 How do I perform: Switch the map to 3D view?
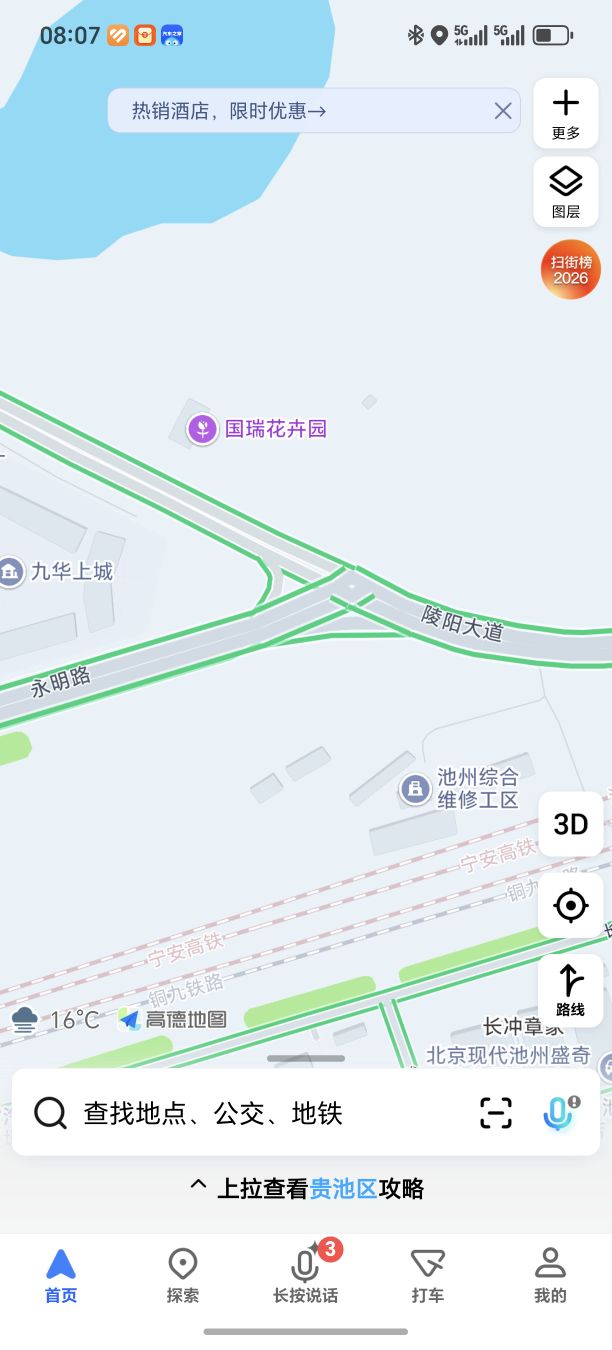pyautogui.click(x=571, y=824)
